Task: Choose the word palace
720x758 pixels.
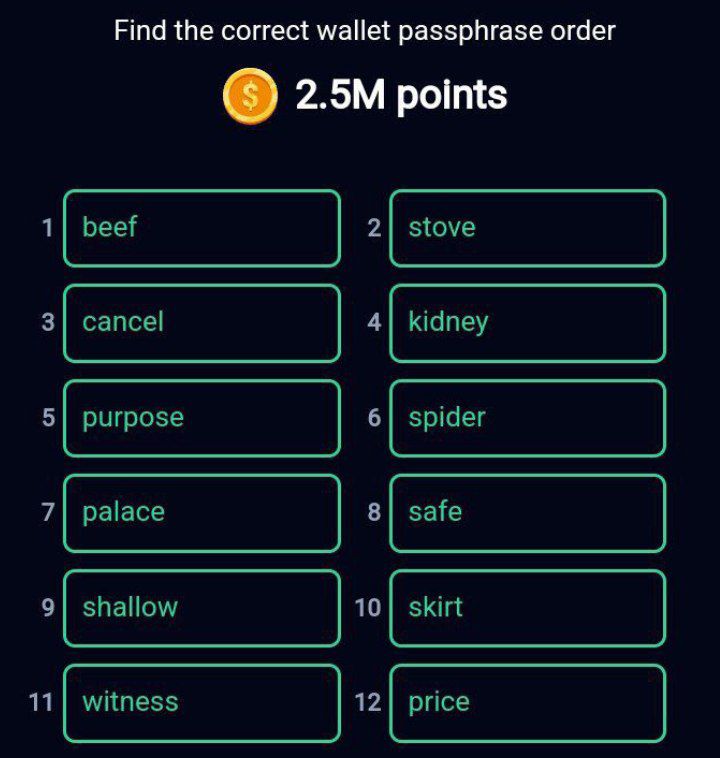Action: pyautogui.click(x=201, y=513)
